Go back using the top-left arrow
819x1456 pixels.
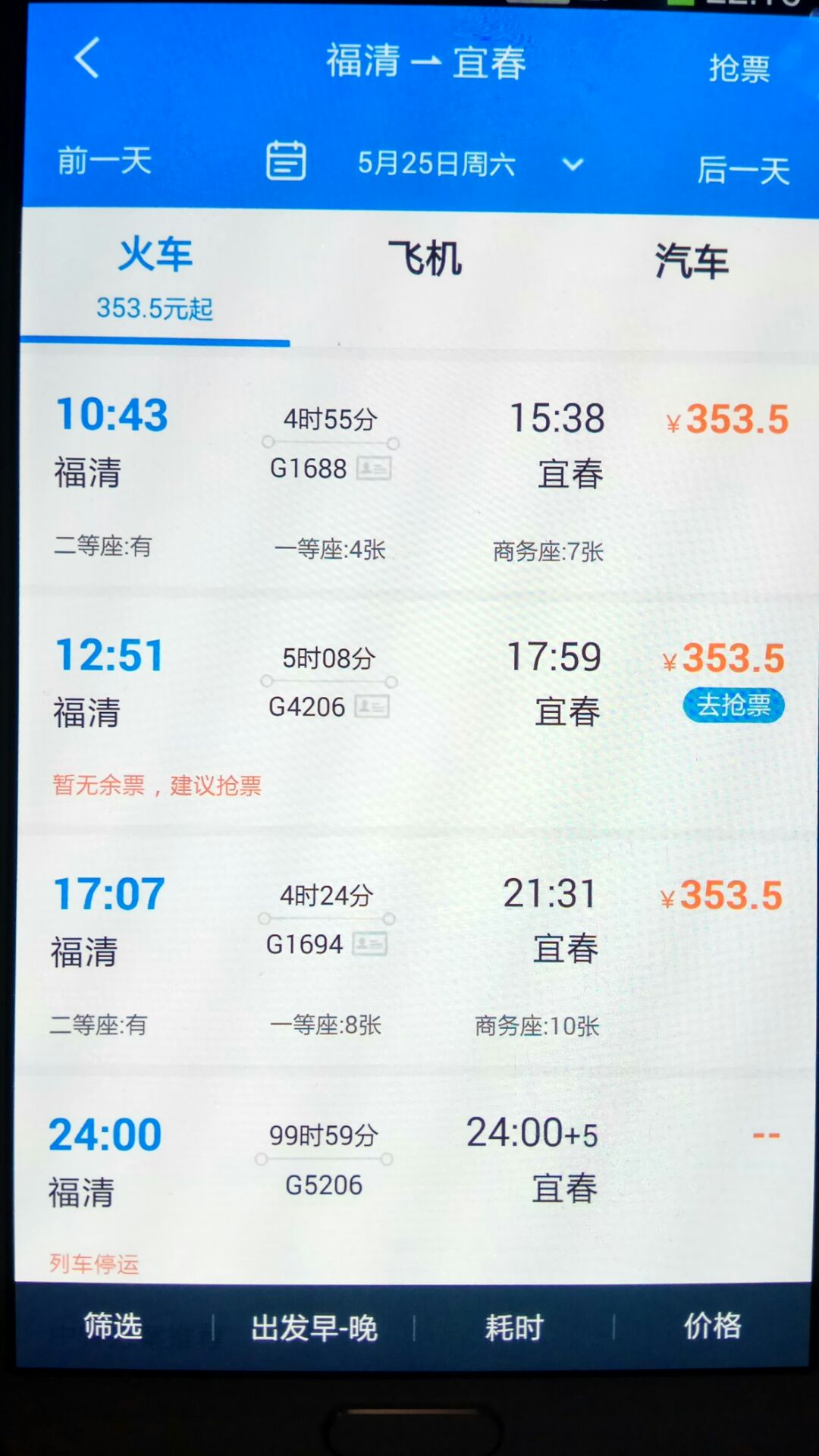click(87, 58)
